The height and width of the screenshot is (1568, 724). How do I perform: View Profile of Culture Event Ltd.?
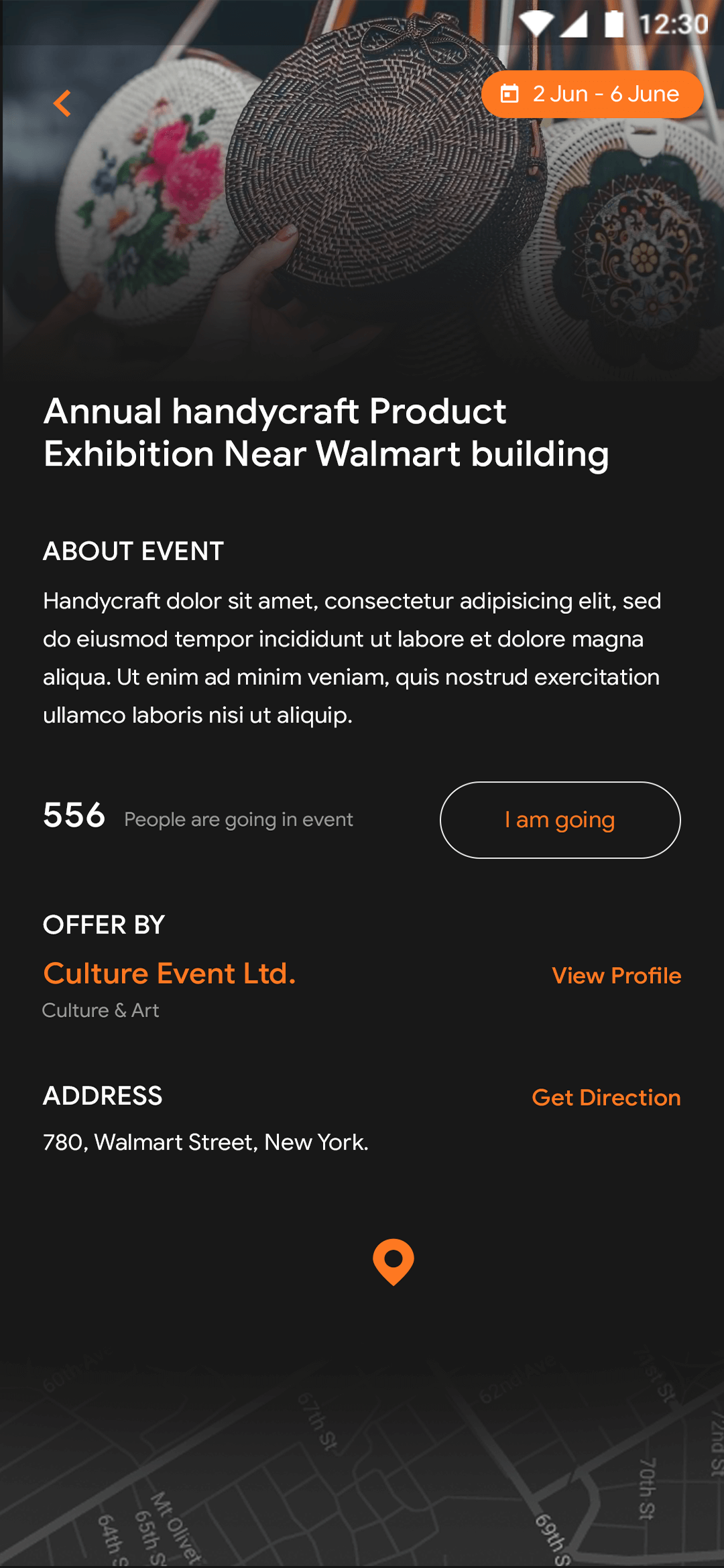(616, 976)
